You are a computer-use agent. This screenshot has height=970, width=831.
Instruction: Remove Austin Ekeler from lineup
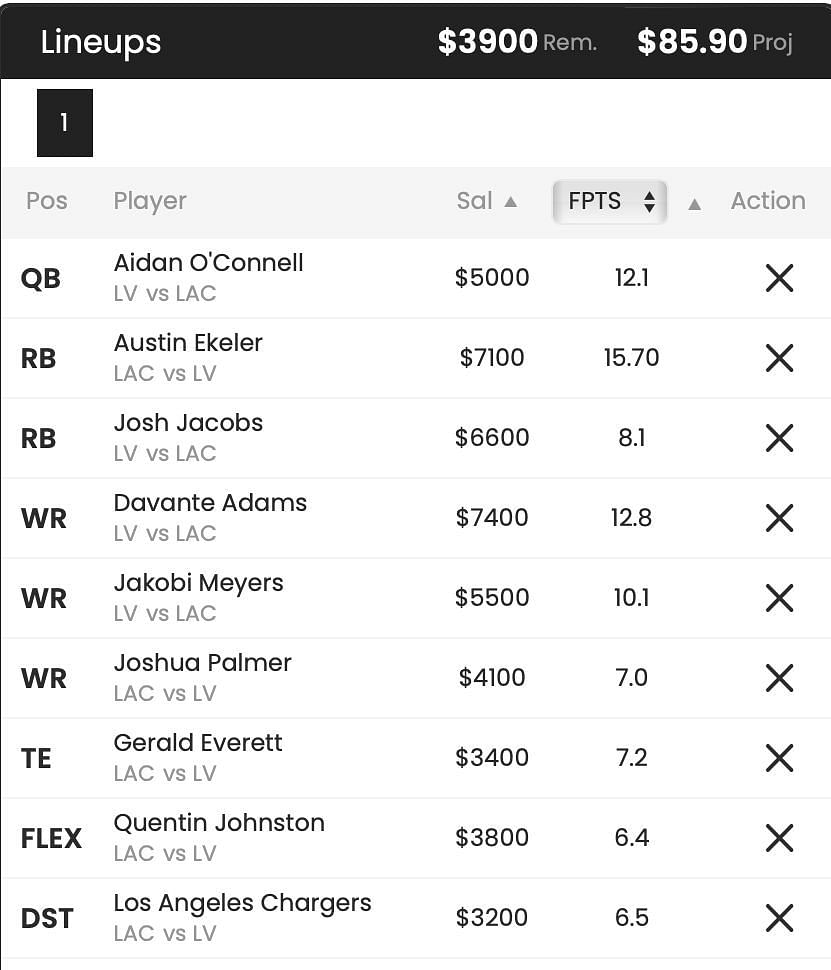779,358
